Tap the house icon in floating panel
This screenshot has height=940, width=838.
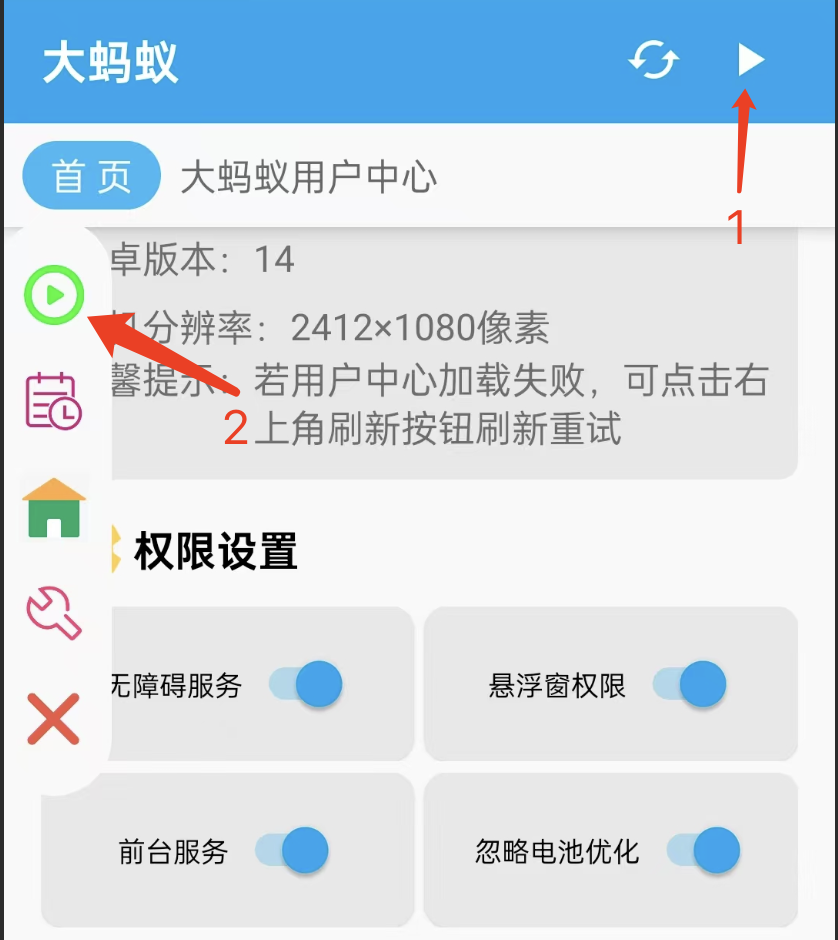[x=54, y=508]
